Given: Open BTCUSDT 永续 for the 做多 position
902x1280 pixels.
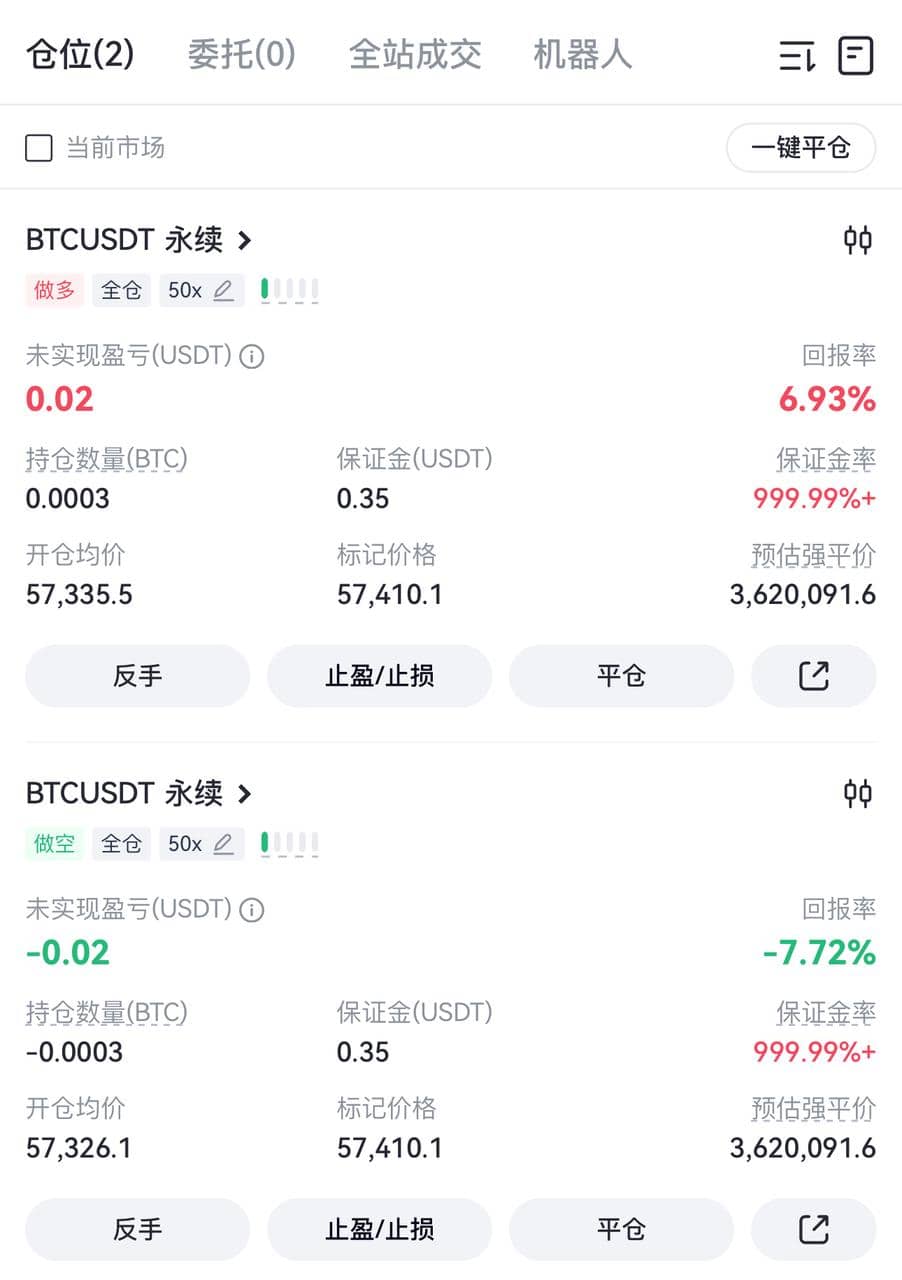Looking at the screenshot, I should click(139, 240).
